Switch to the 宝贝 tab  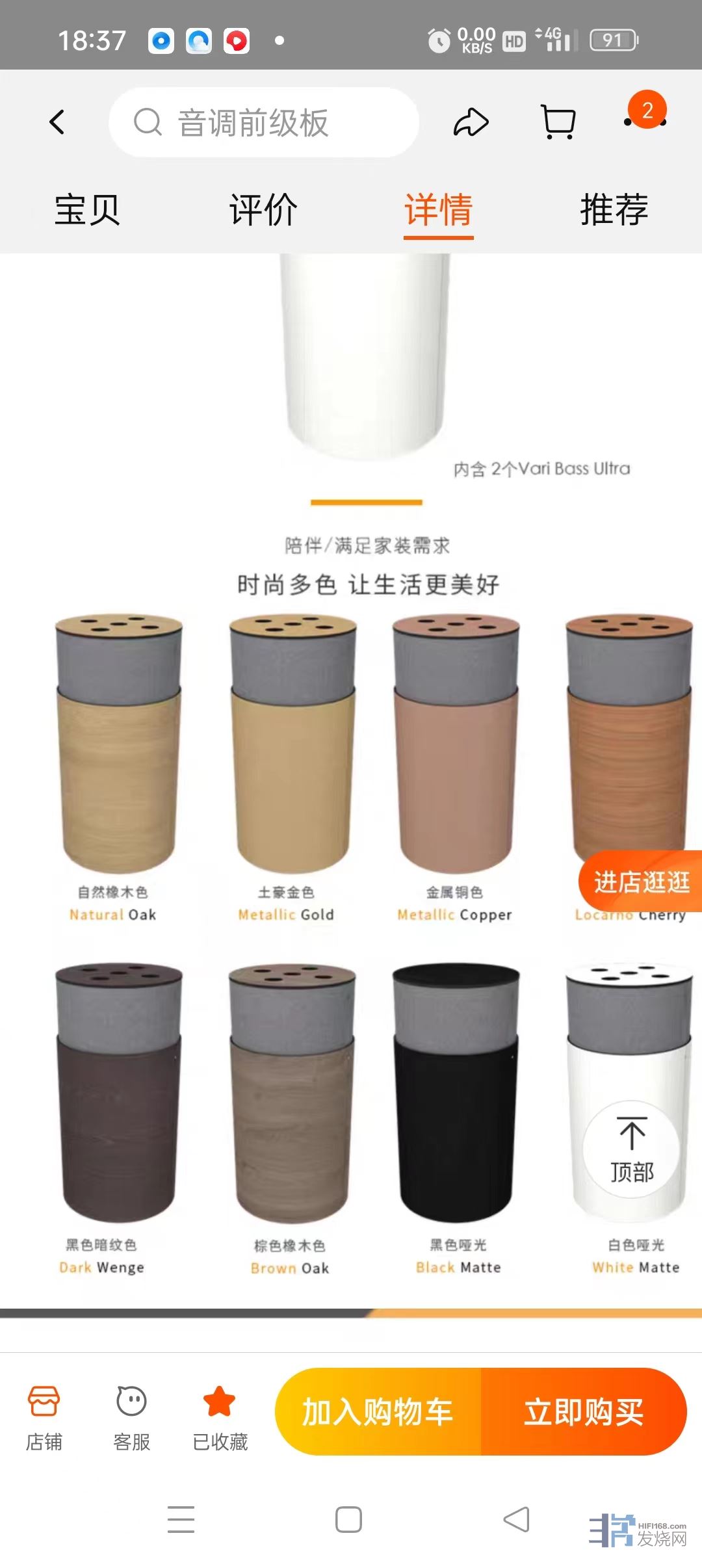pyautogui.click(x=87, y=211)
